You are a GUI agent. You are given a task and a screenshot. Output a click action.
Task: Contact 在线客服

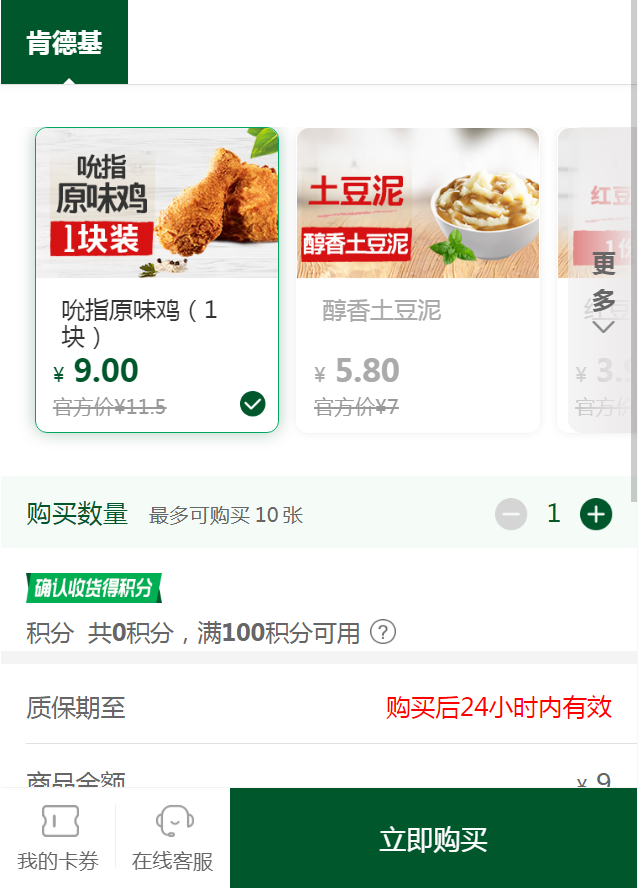pyautogui.click(x=173, y=838)
